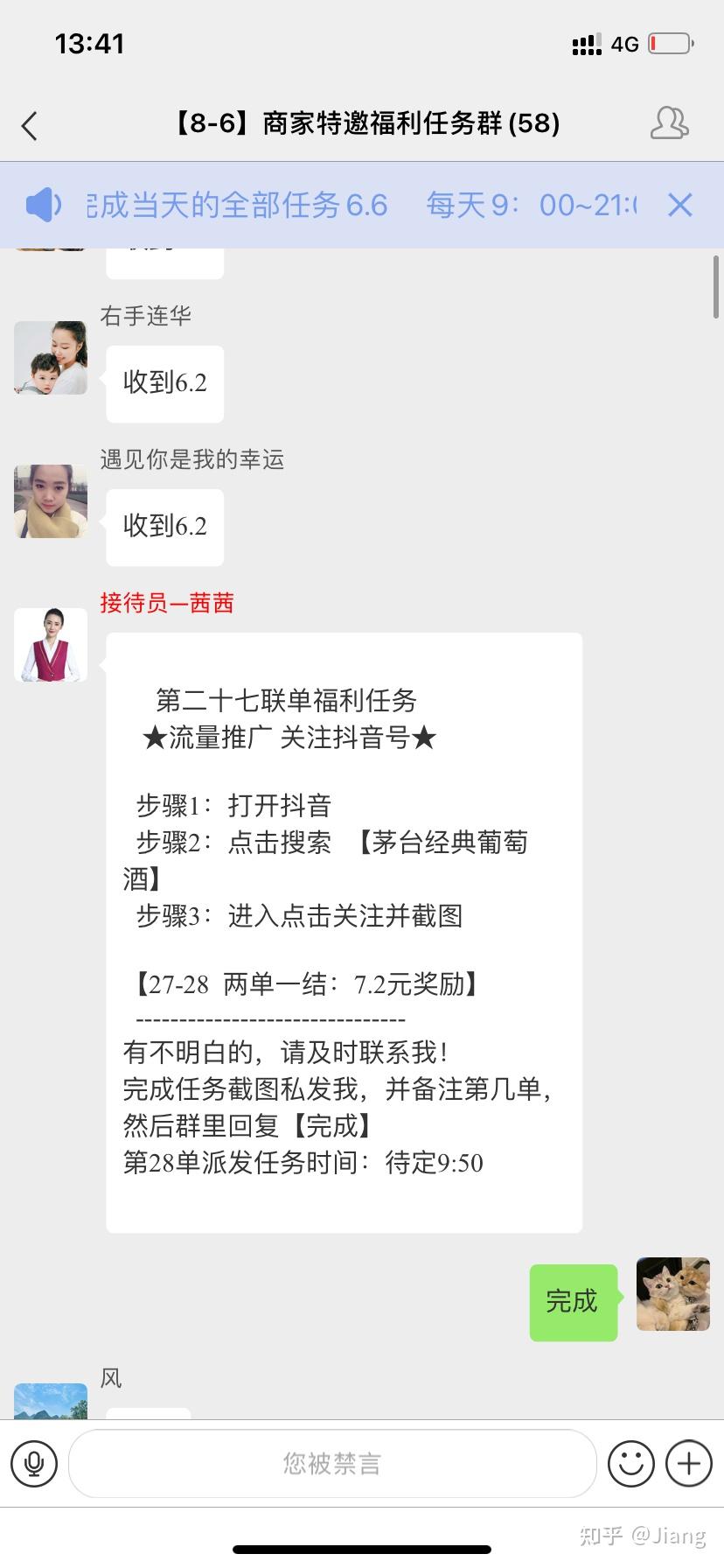This screenshot has height=1568, width=724.
Task: Open the group announcement banner
Action: tap(350, 205)
